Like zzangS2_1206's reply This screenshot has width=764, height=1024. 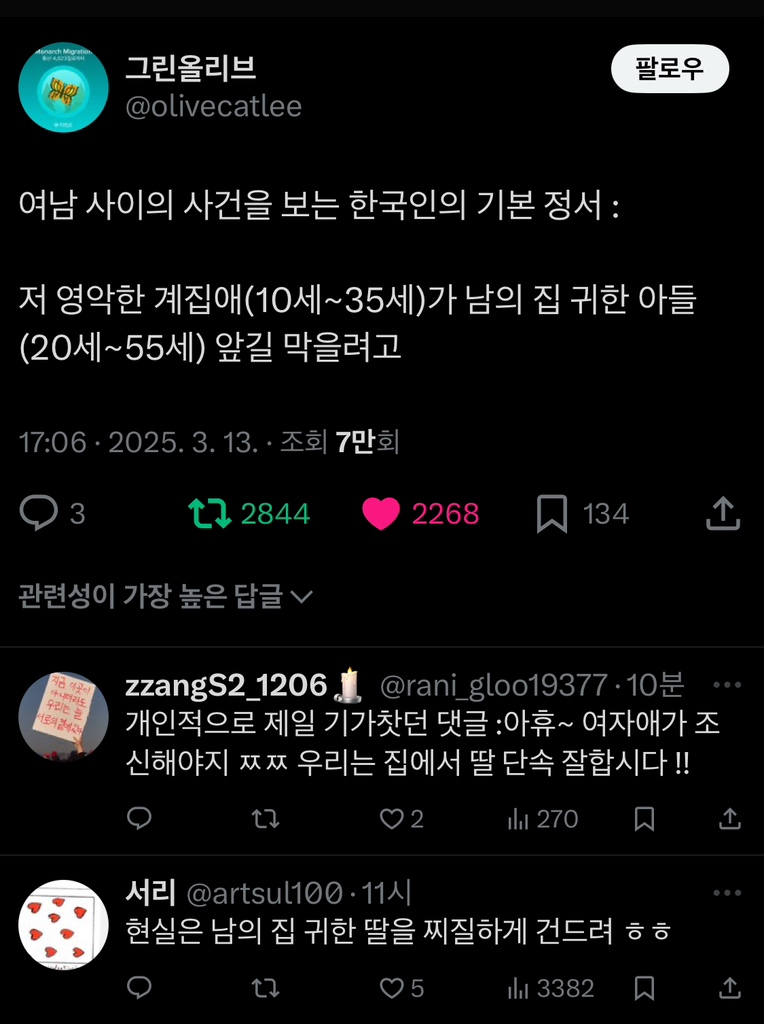pos(391,819)
